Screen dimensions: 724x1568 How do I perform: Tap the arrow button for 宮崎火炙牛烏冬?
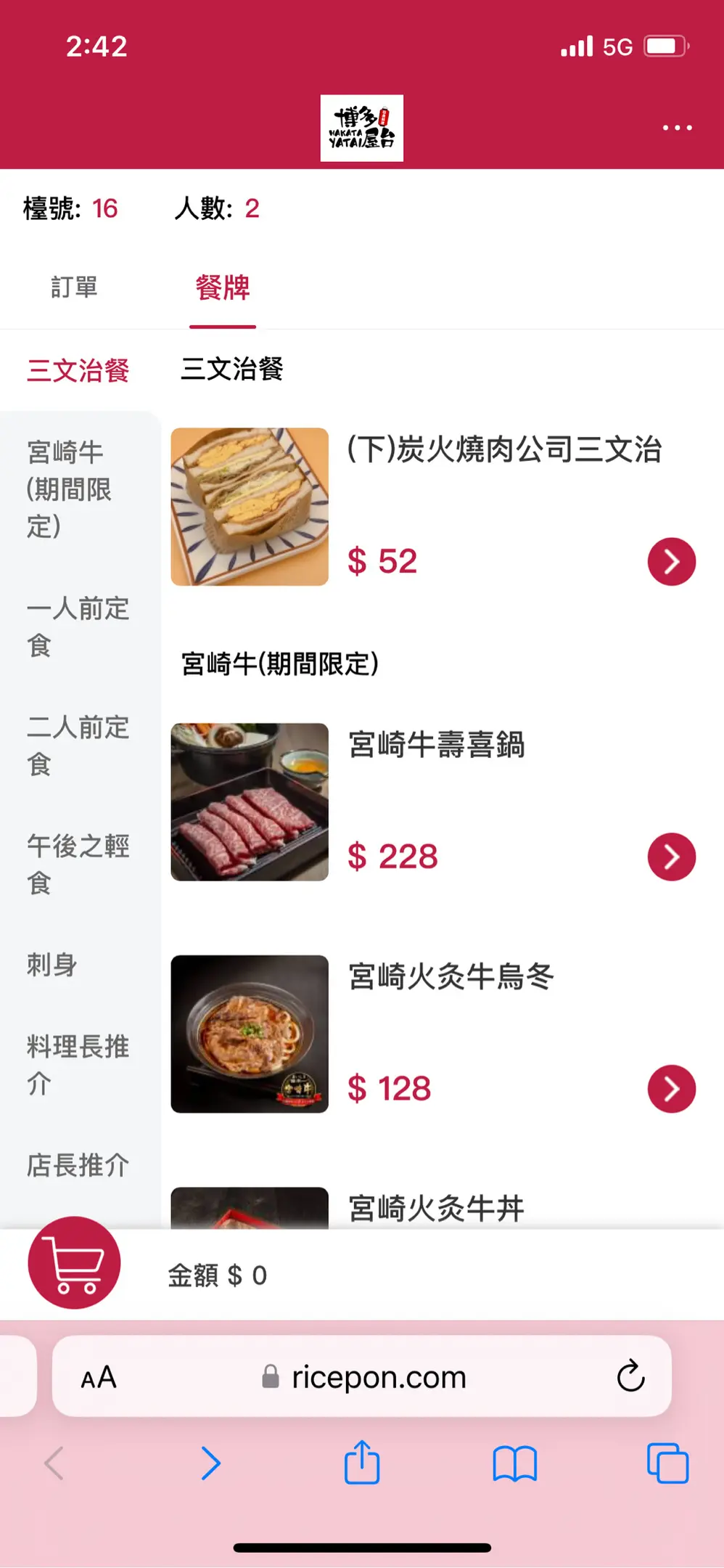click(x=671, y=1089)
